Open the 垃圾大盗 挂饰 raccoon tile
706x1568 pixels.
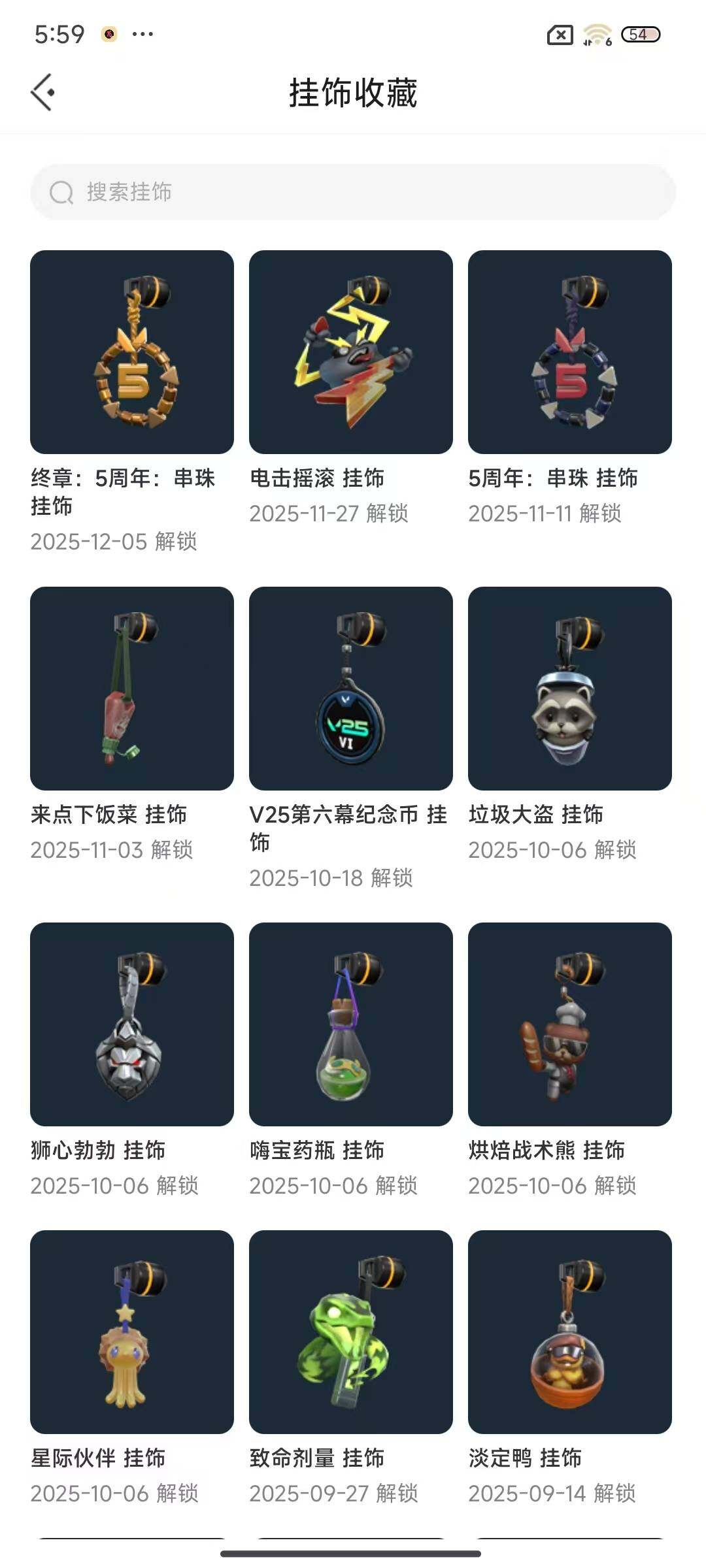(570, 689)
